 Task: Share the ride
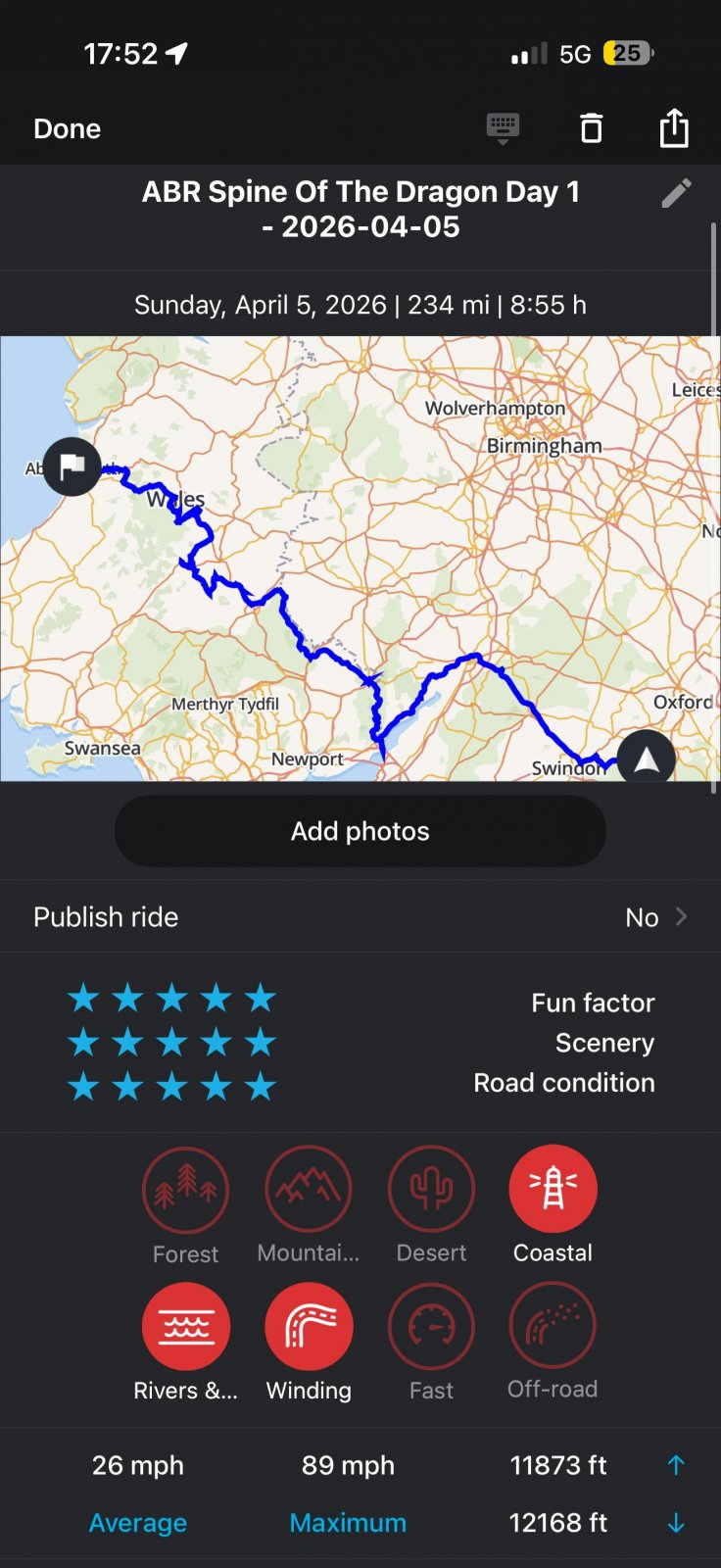coord(674,128)
